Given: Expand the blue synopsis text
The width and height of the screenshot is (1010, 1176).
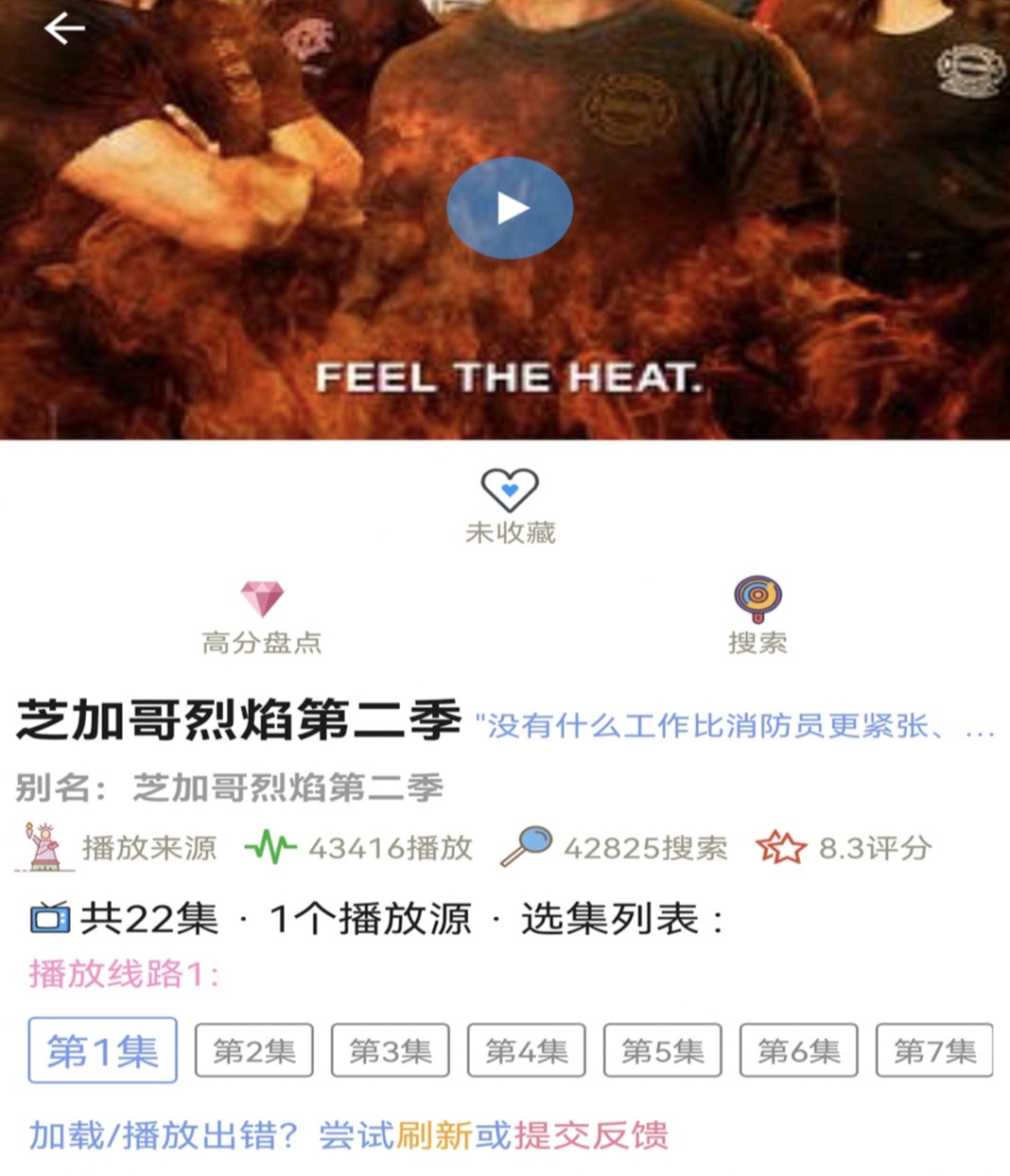Looking at the screenshot, I should click(734, 726).
